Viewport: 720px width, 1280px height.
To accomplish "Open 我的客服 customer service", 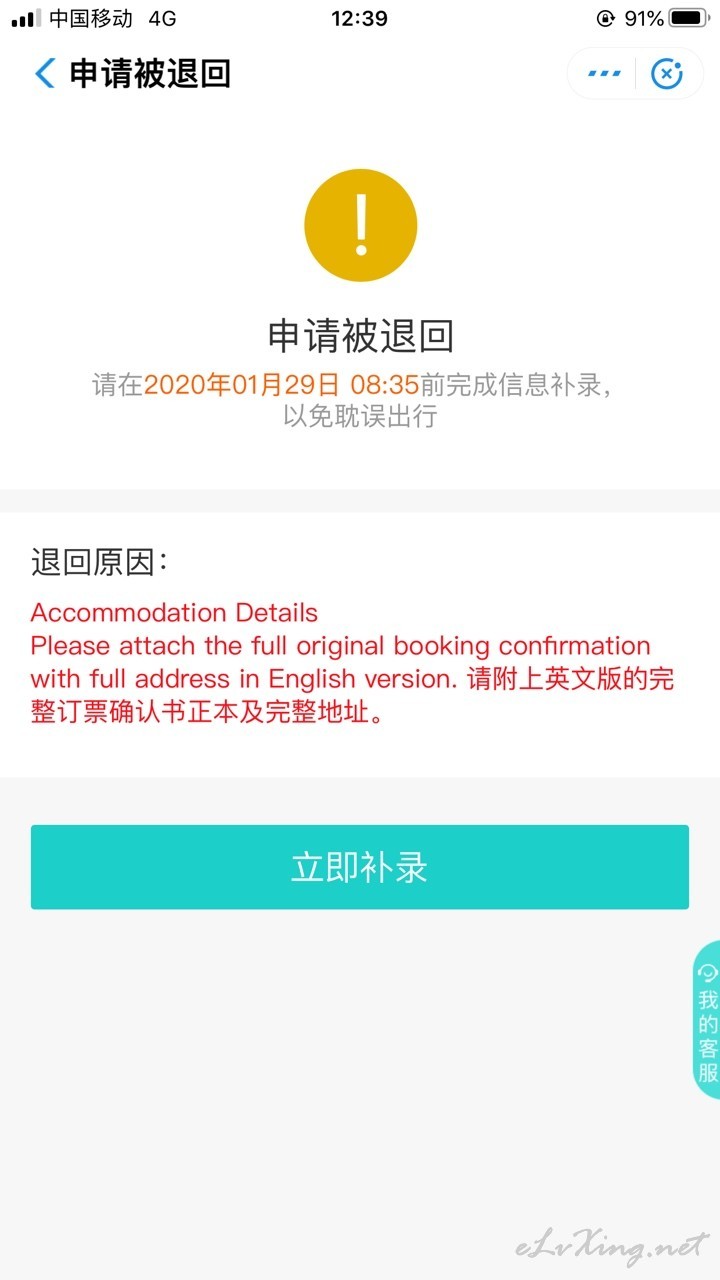I will [707, 1020].
